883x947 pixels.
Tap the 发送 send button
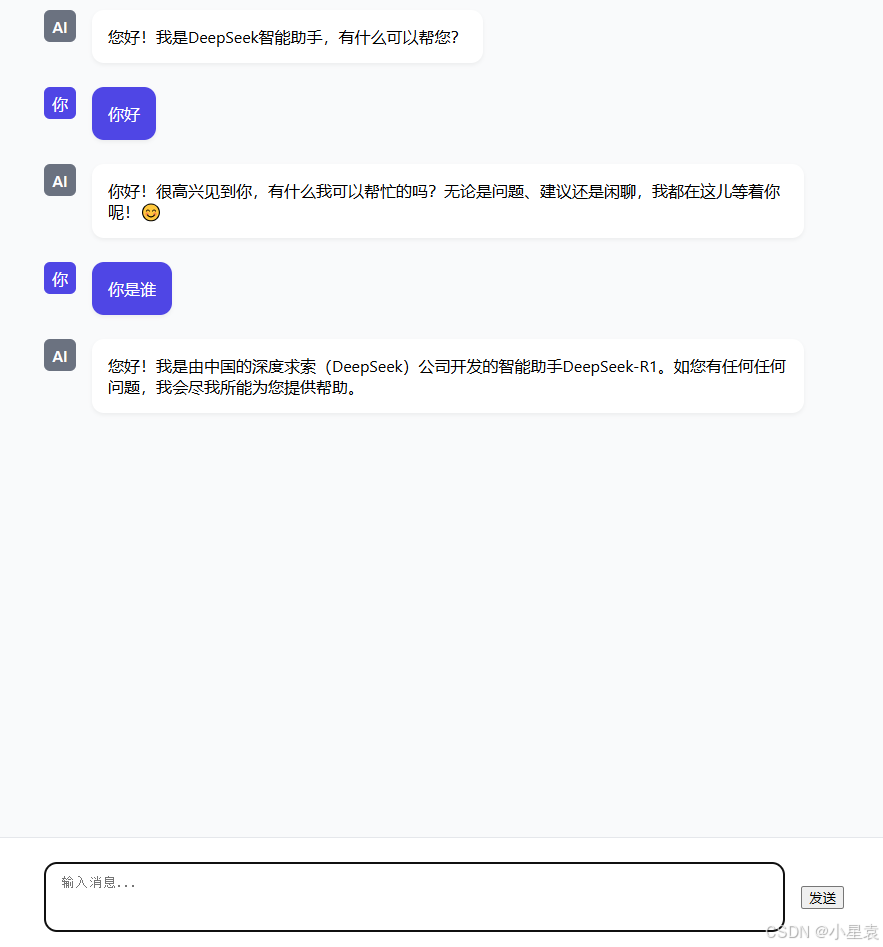coord(822,897)
